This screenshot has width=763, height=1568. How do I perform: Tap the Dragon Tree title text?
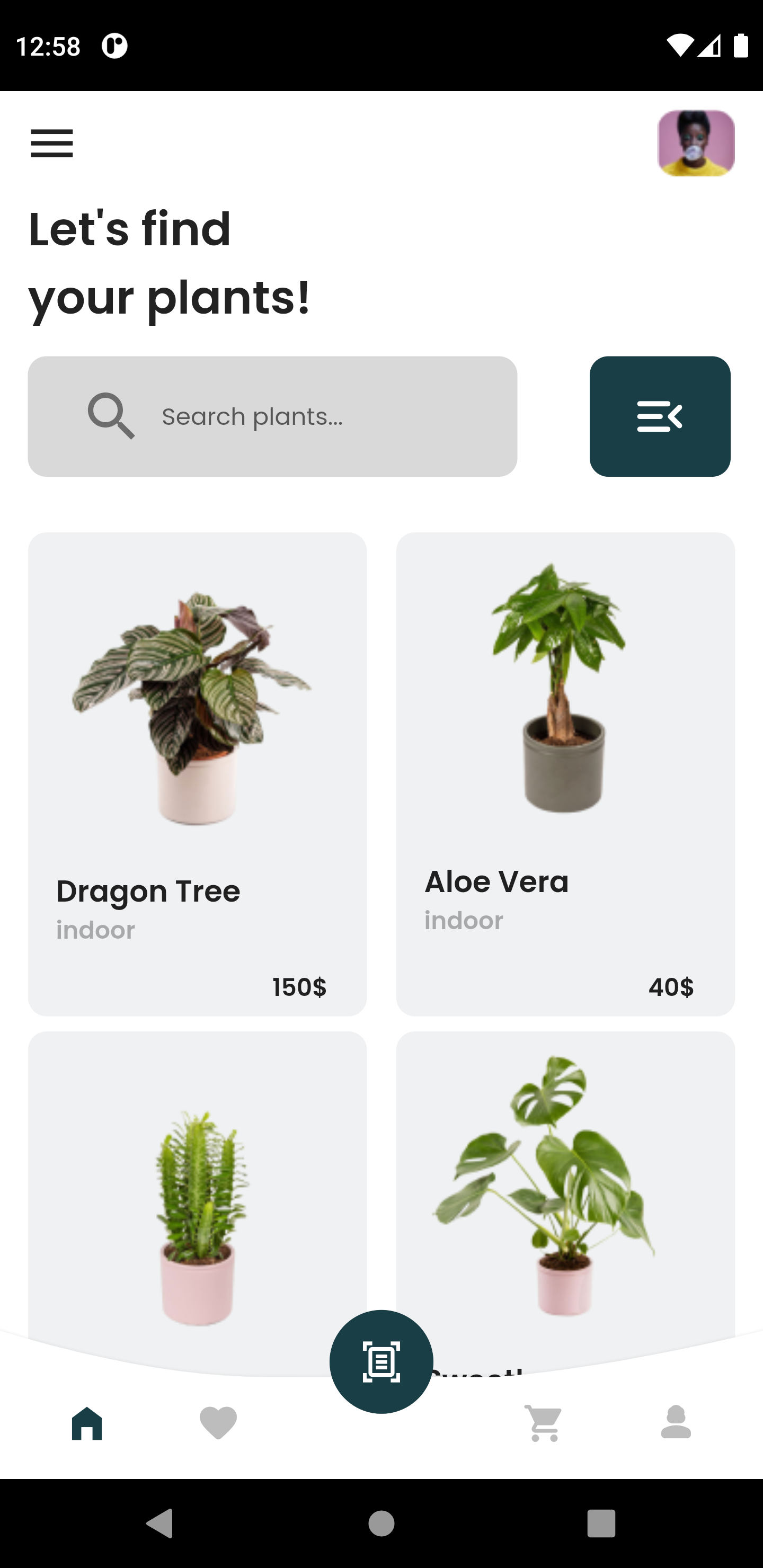[x=147, y=890]
